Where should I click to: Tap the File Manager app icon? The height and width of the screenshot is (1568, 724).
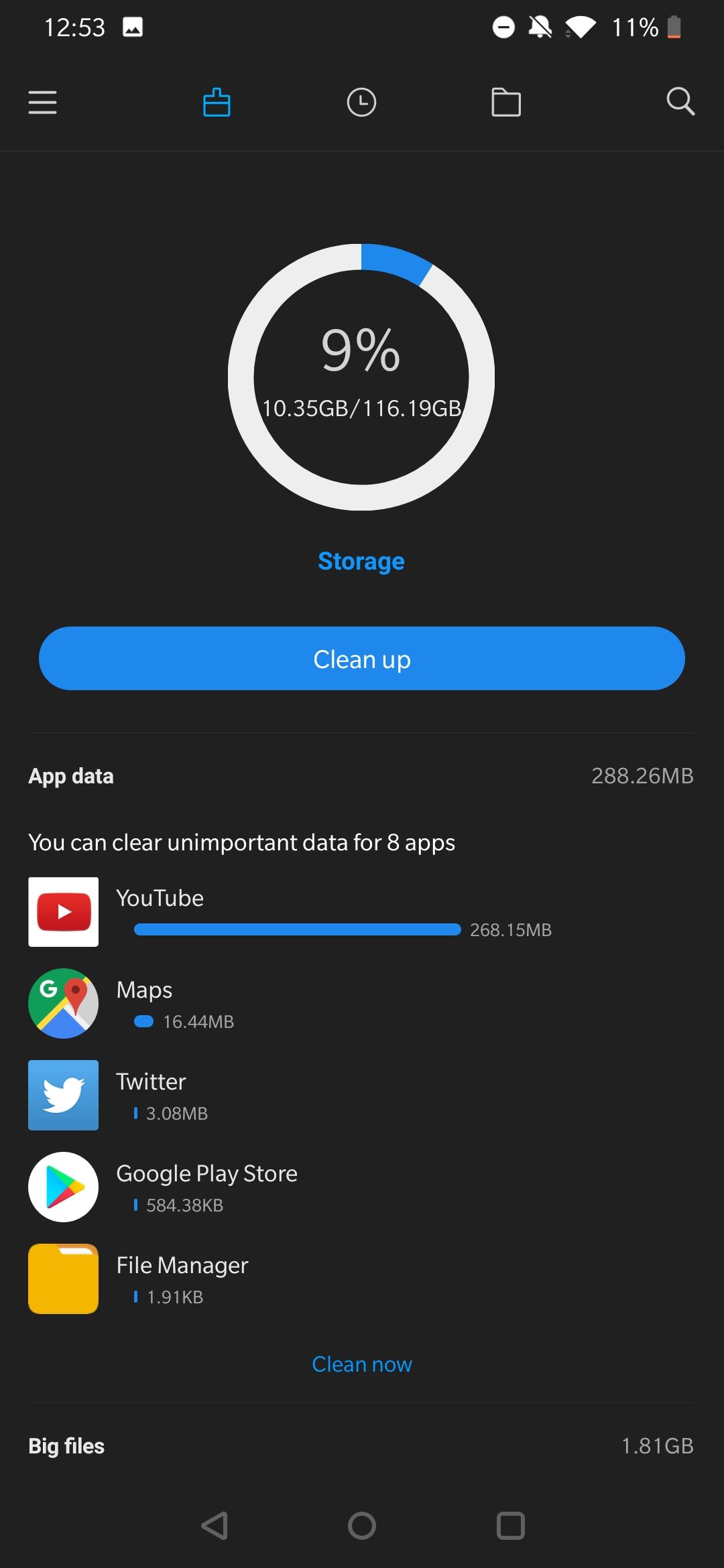point(63,1279)
